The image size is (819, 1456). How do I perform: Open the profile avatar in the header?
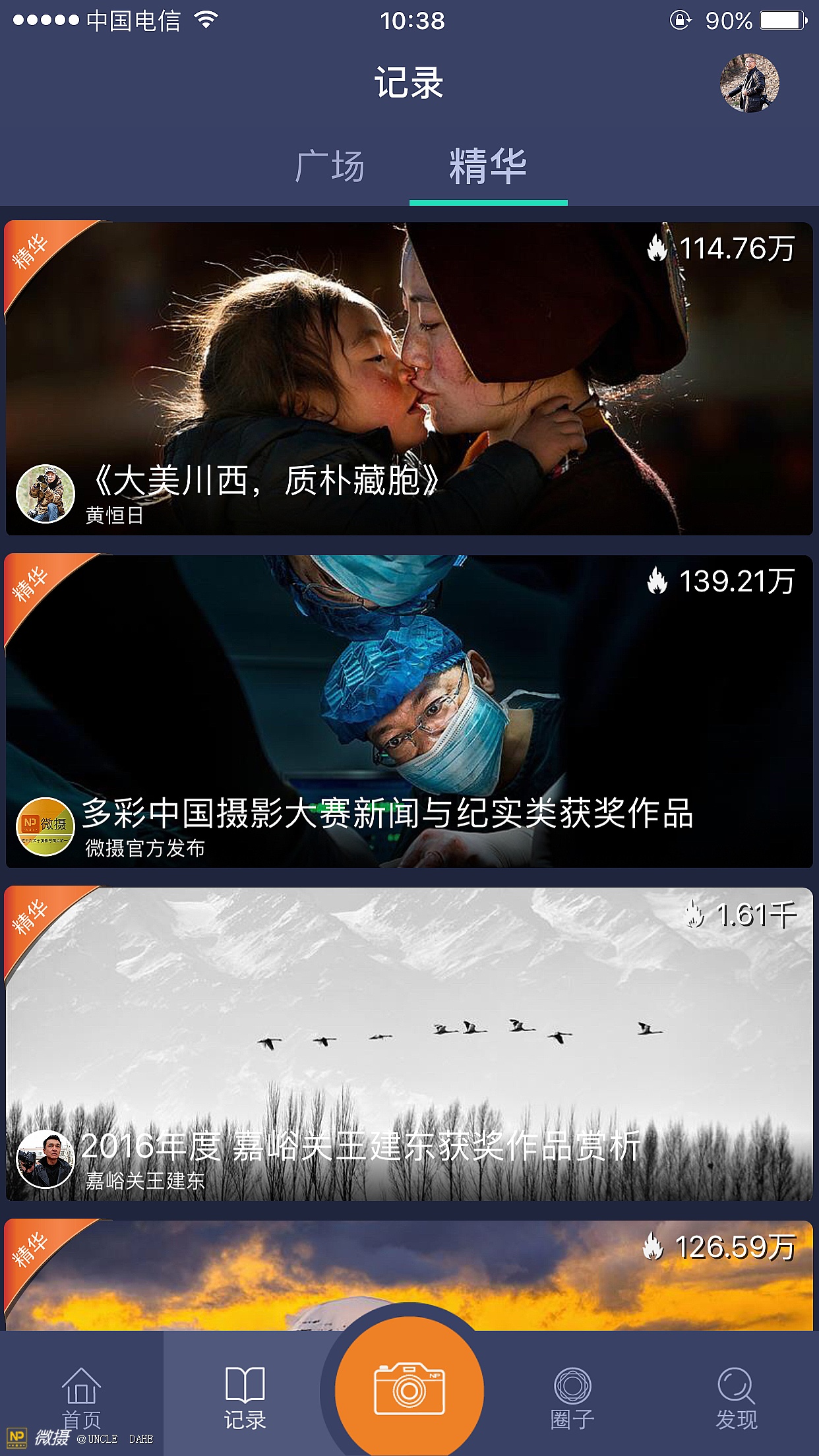(749, 83)
